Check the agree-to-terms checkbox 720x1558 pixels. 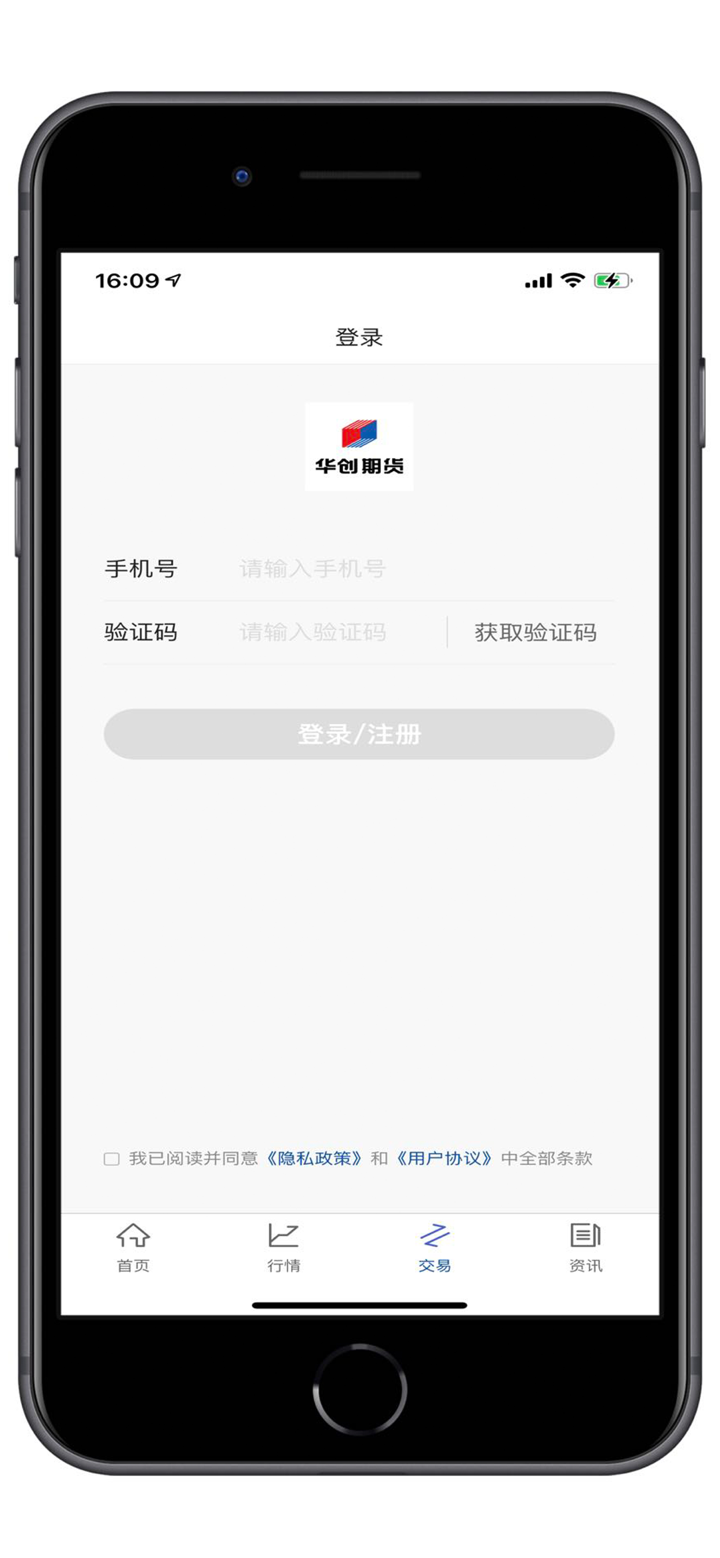point(112,1159)
